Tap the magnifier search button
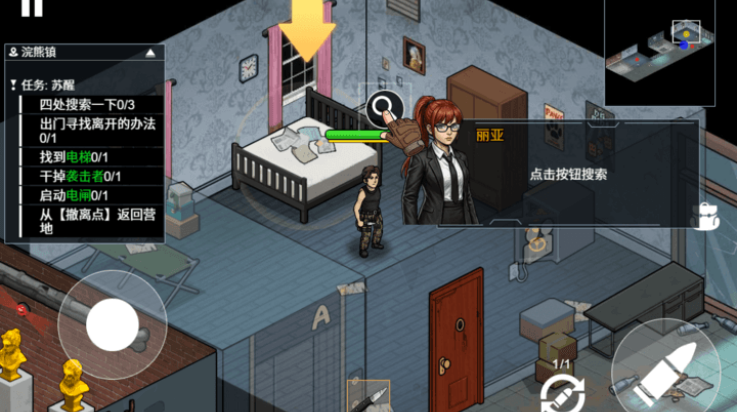The image size is (737, 412). pos(383,106)
